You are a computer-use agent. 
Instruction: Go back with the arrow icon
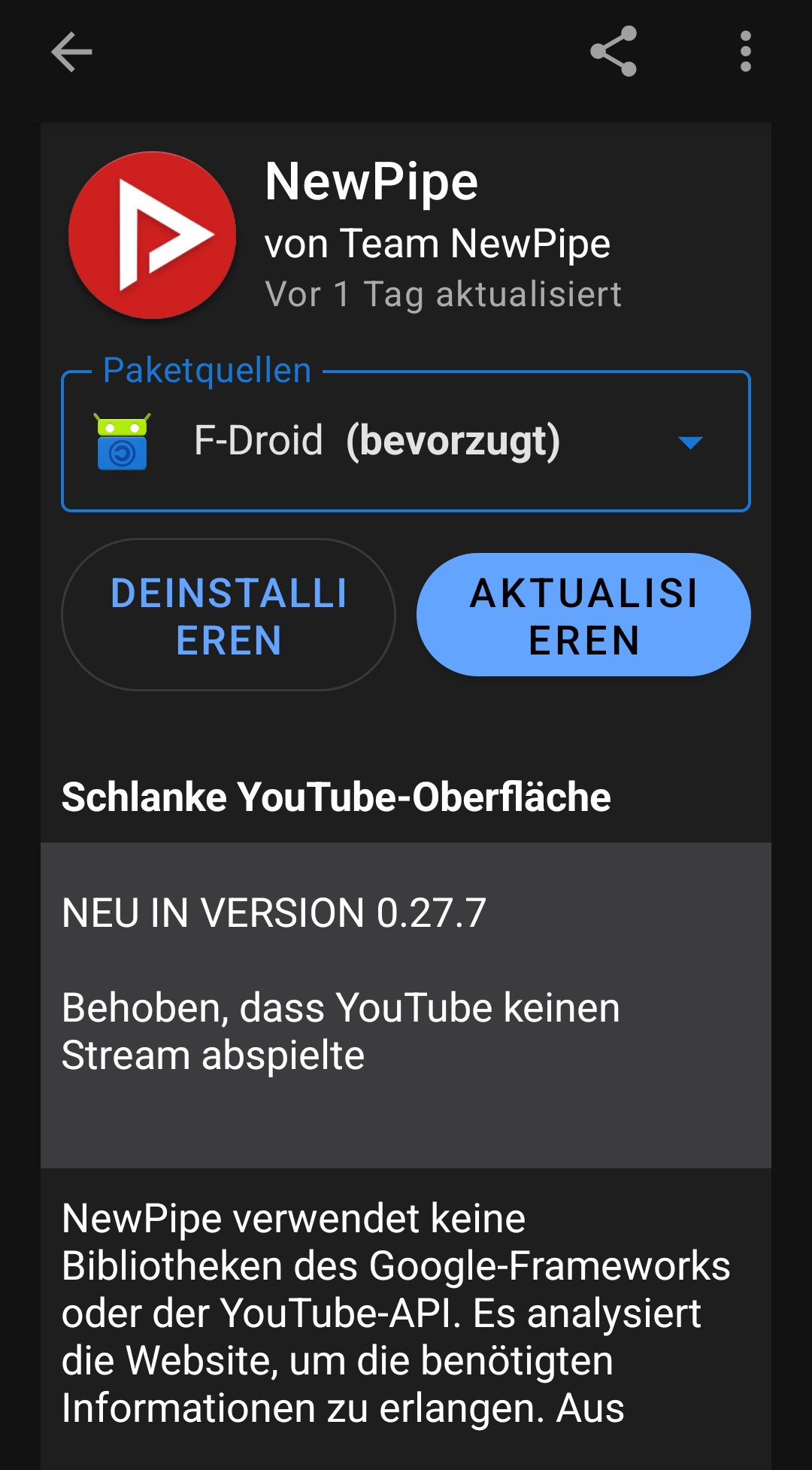click(71, 52)
